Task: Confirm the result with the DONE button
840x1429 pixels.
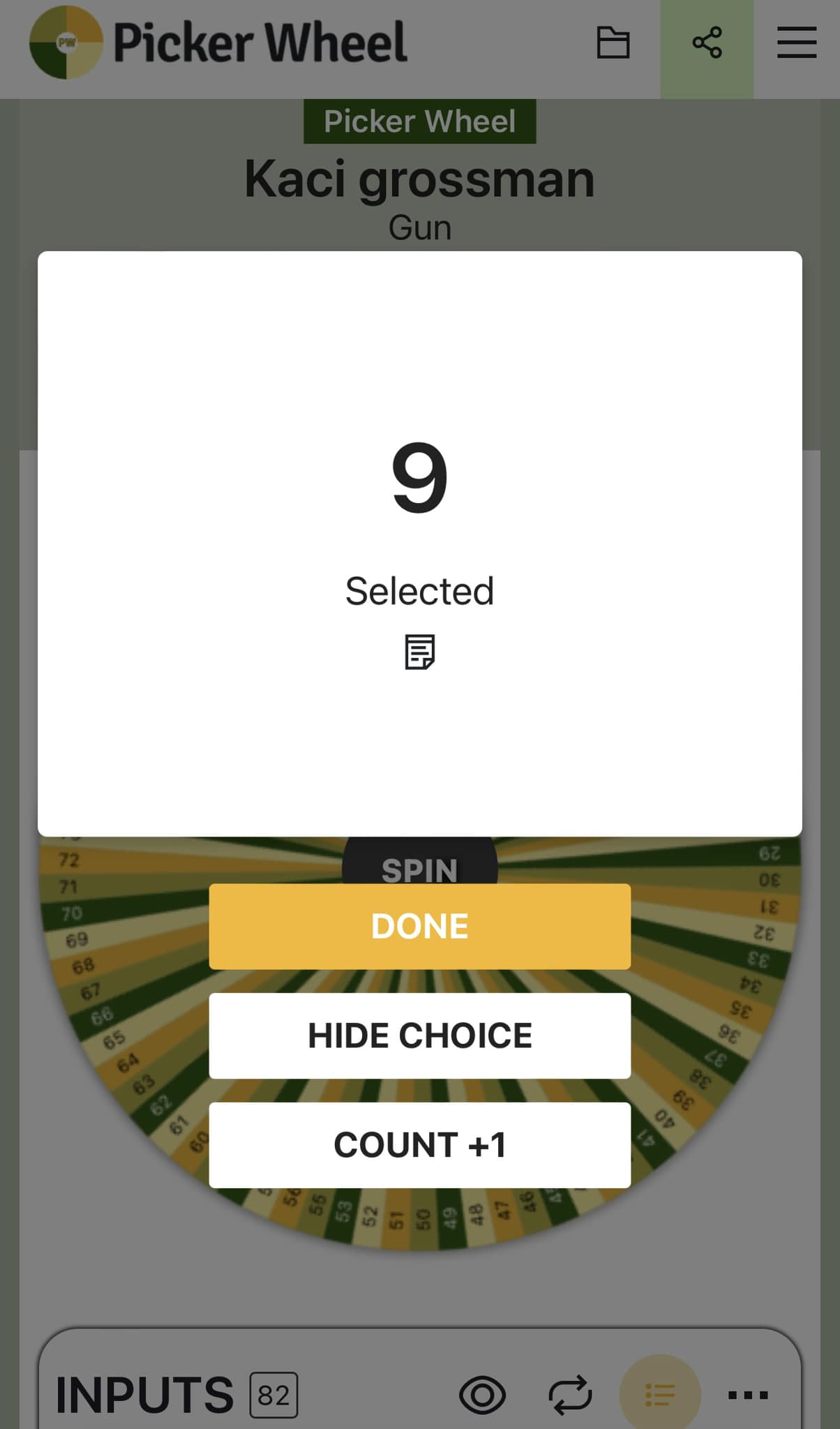Action: click(x=419, y=926)
